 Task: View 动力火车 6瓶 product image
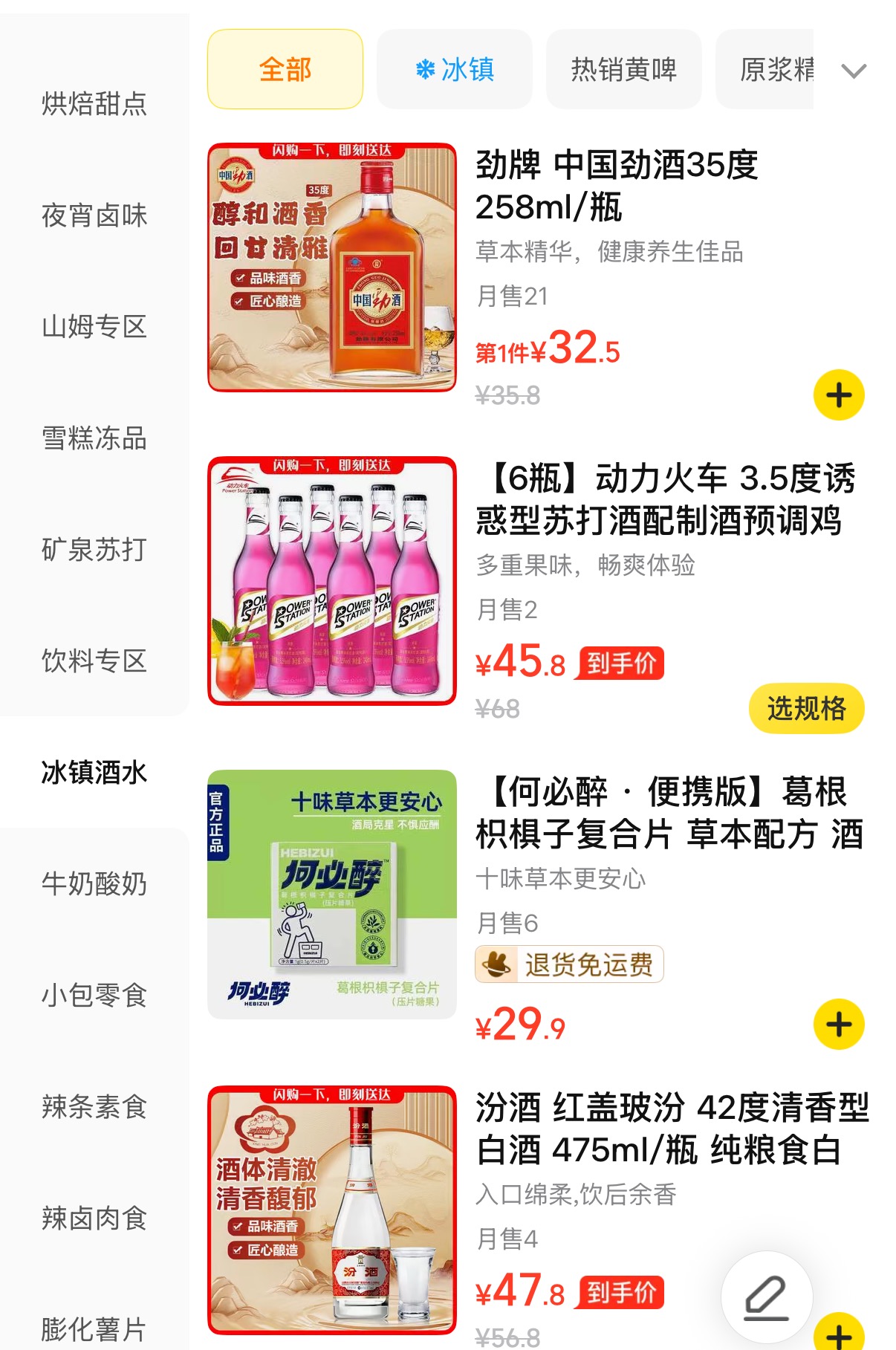pos(332,581)
